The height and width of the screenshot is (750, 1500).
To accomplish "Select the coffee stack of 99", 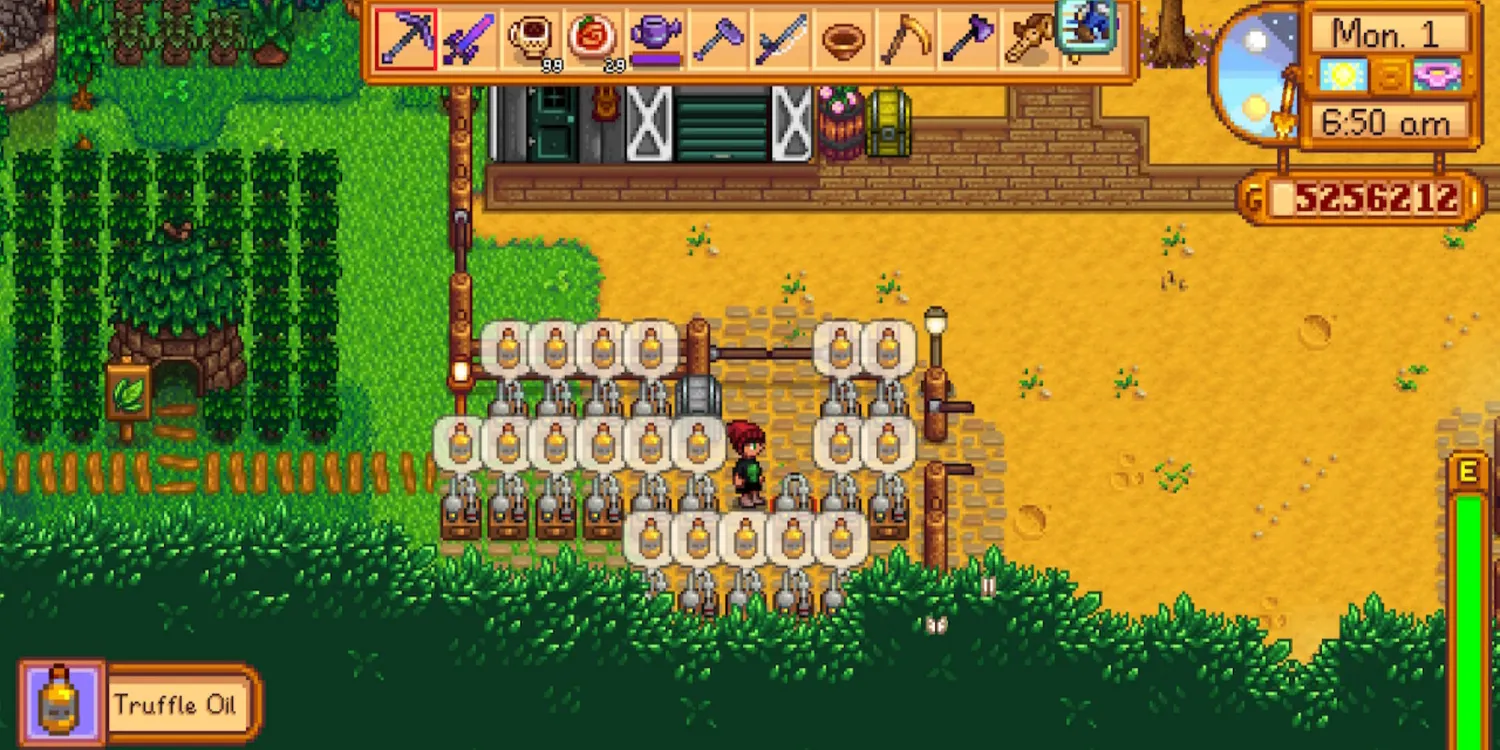I will tap(531, 40).
